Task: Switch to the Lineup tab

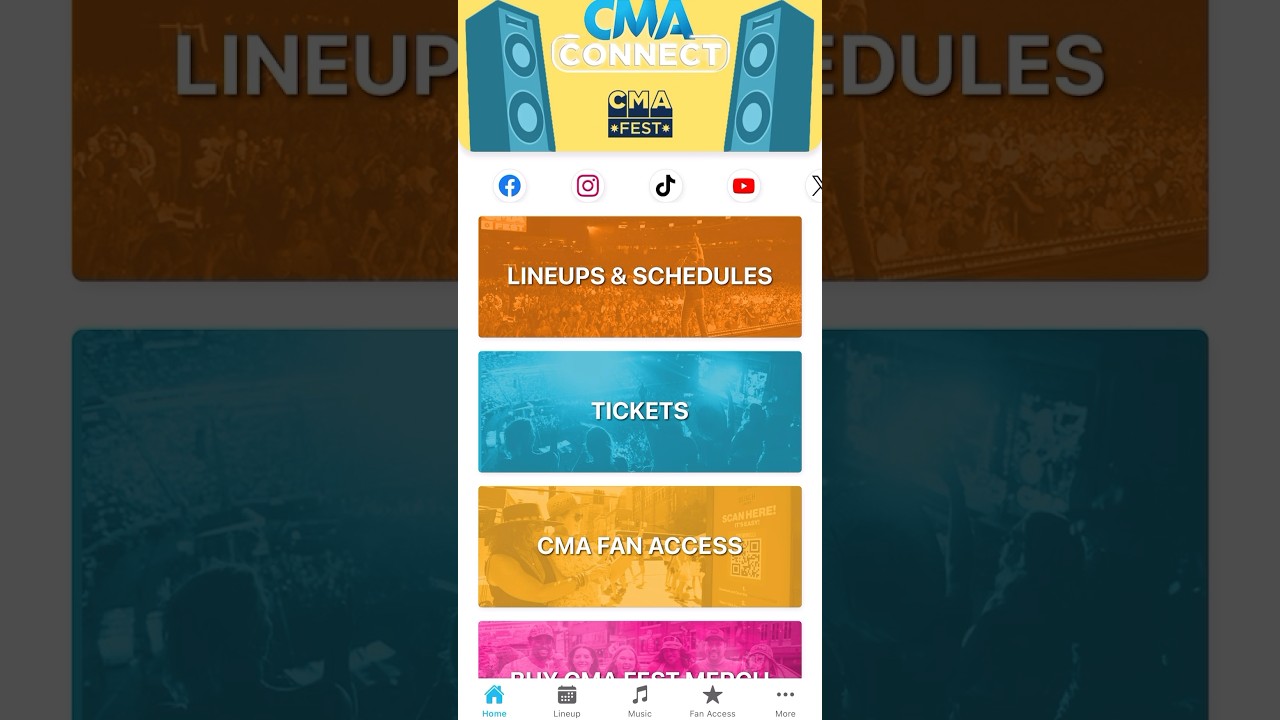Action: [x=567, y=701]
